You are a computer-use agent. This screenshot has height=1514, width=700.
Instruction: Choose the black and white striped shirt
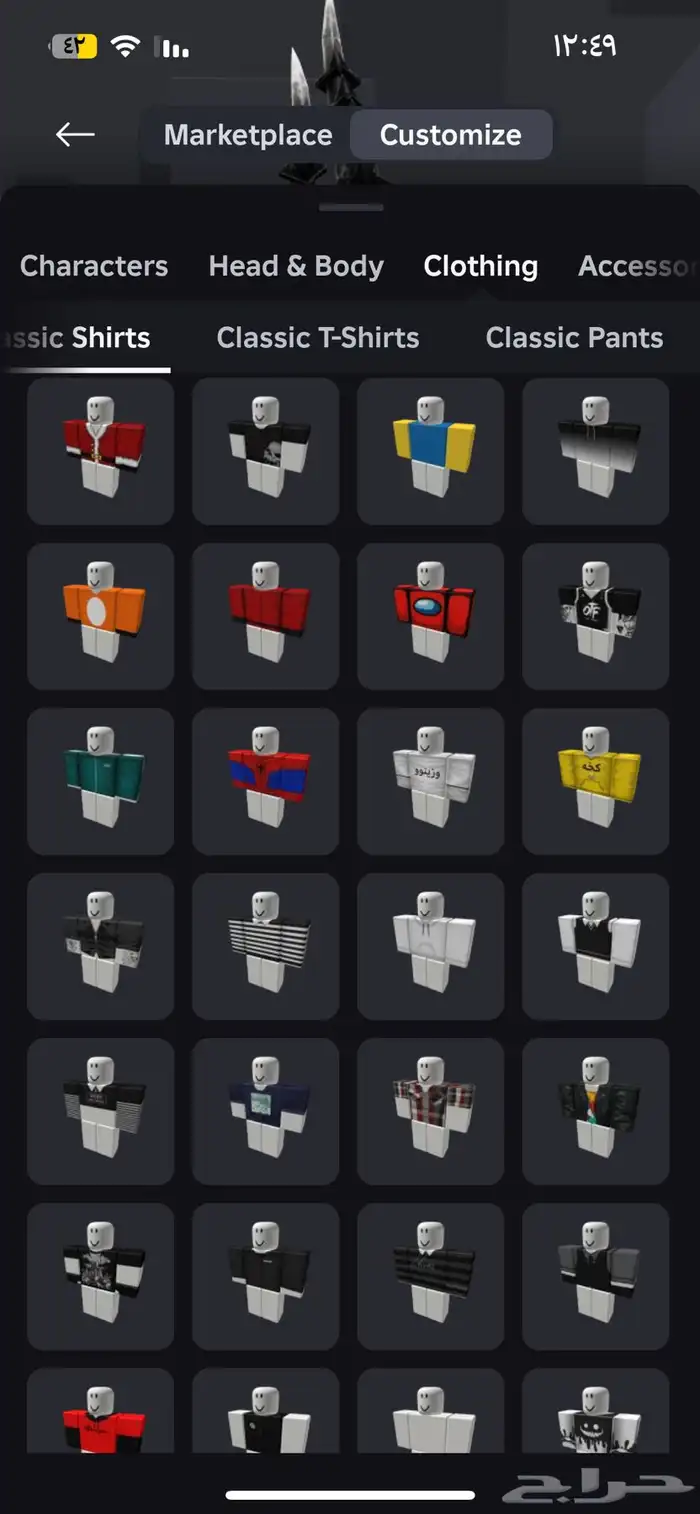[x=266, y=946]
